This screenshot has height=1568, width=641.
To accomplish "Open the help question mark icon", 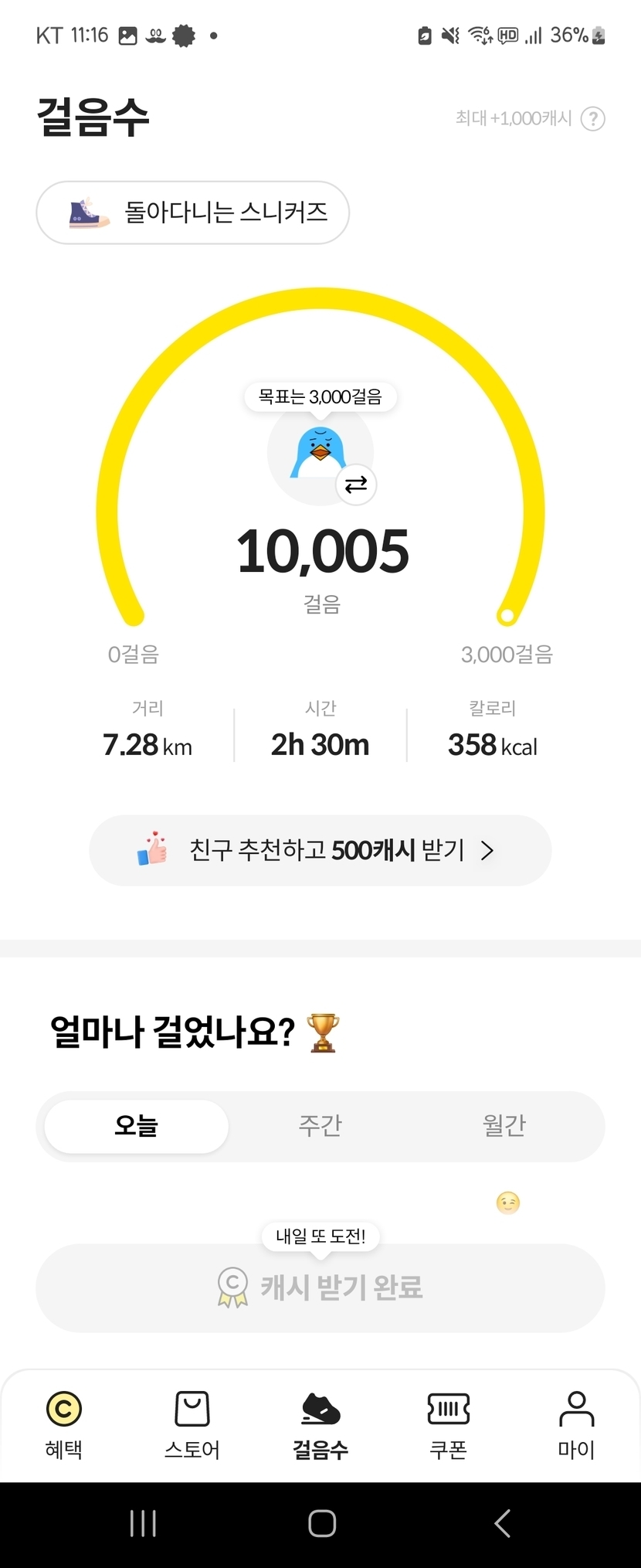I will pos(592,119).
